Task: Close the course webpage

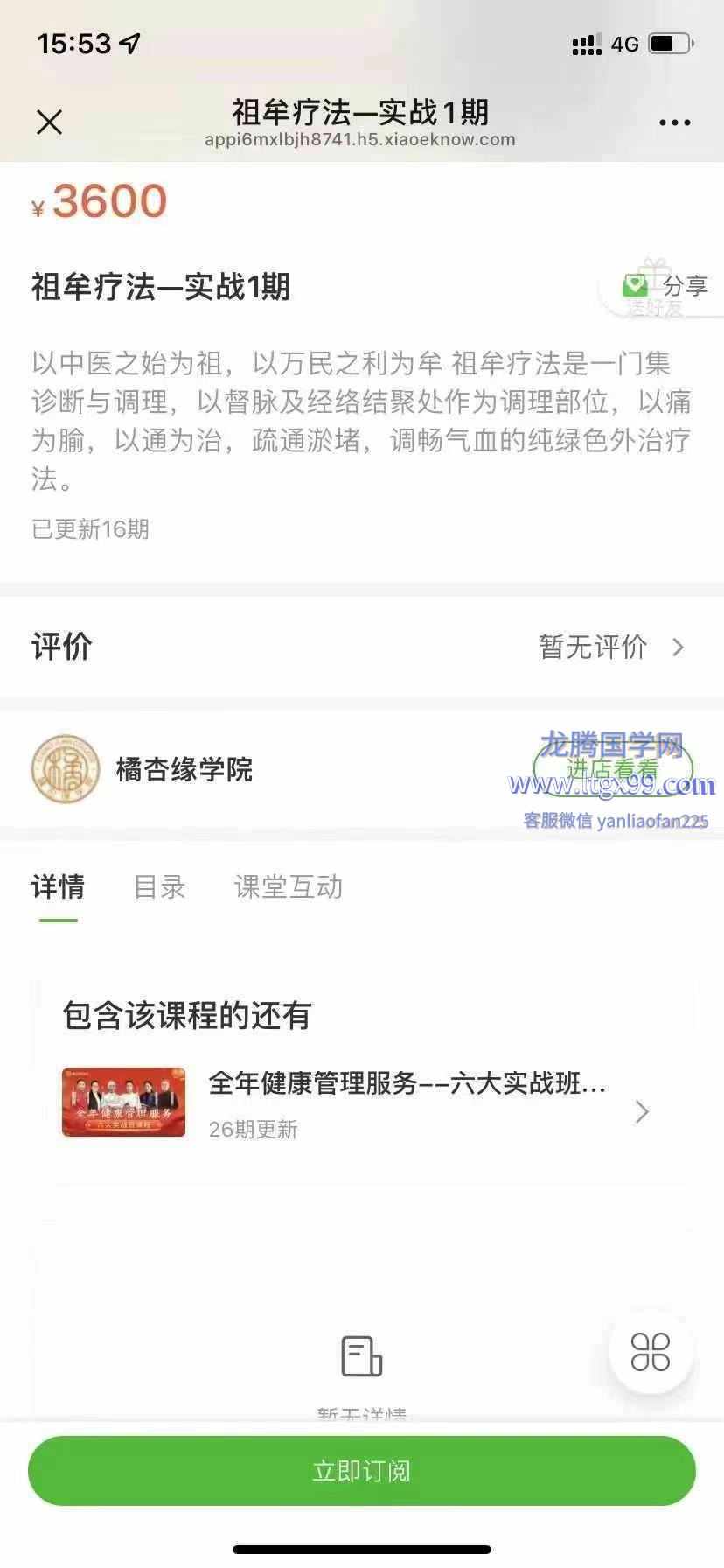Action: point(50,122)
